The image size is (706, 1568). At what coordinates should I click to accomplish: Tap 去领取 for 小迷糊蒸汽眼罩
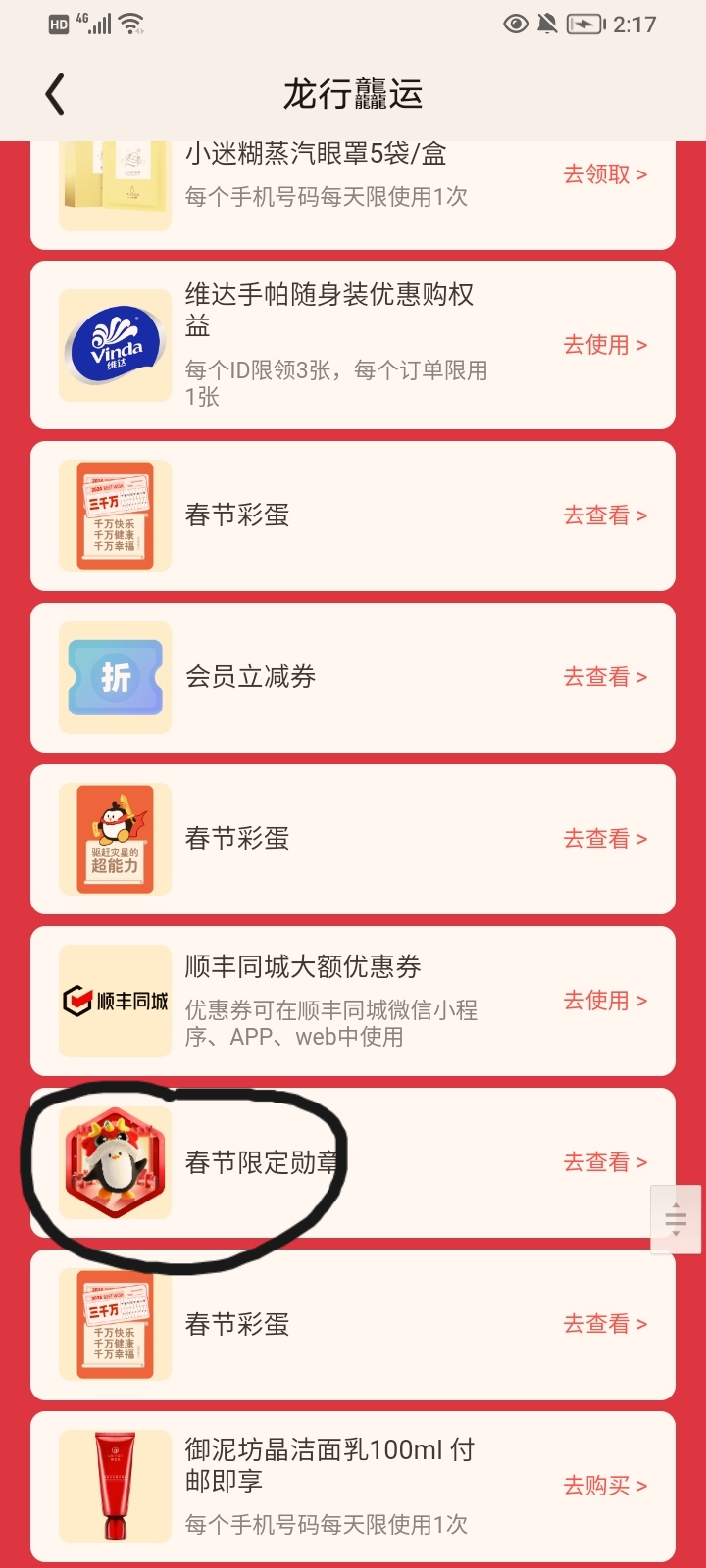click(605, 174)
